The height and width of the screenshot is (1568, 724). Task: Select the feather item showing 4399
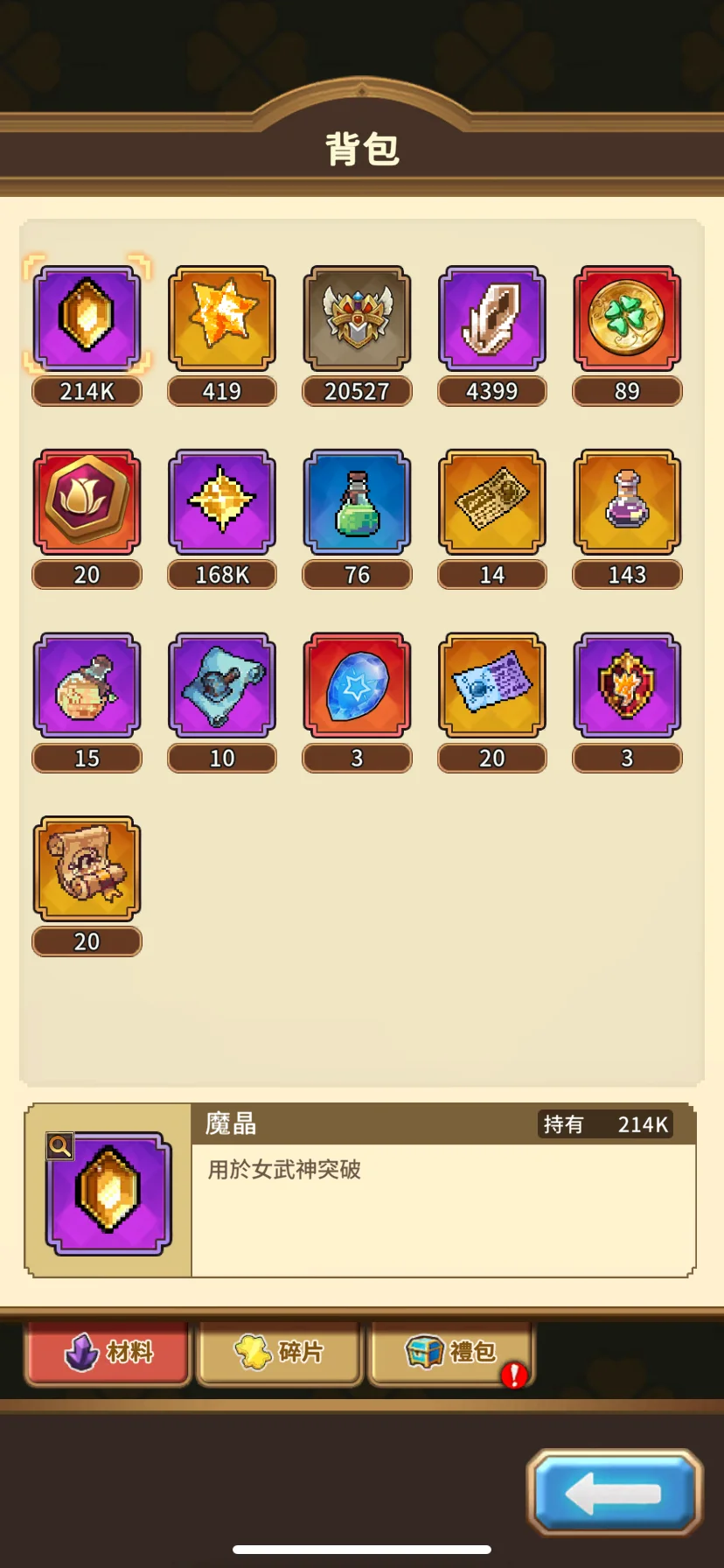[x=492, y=318]
